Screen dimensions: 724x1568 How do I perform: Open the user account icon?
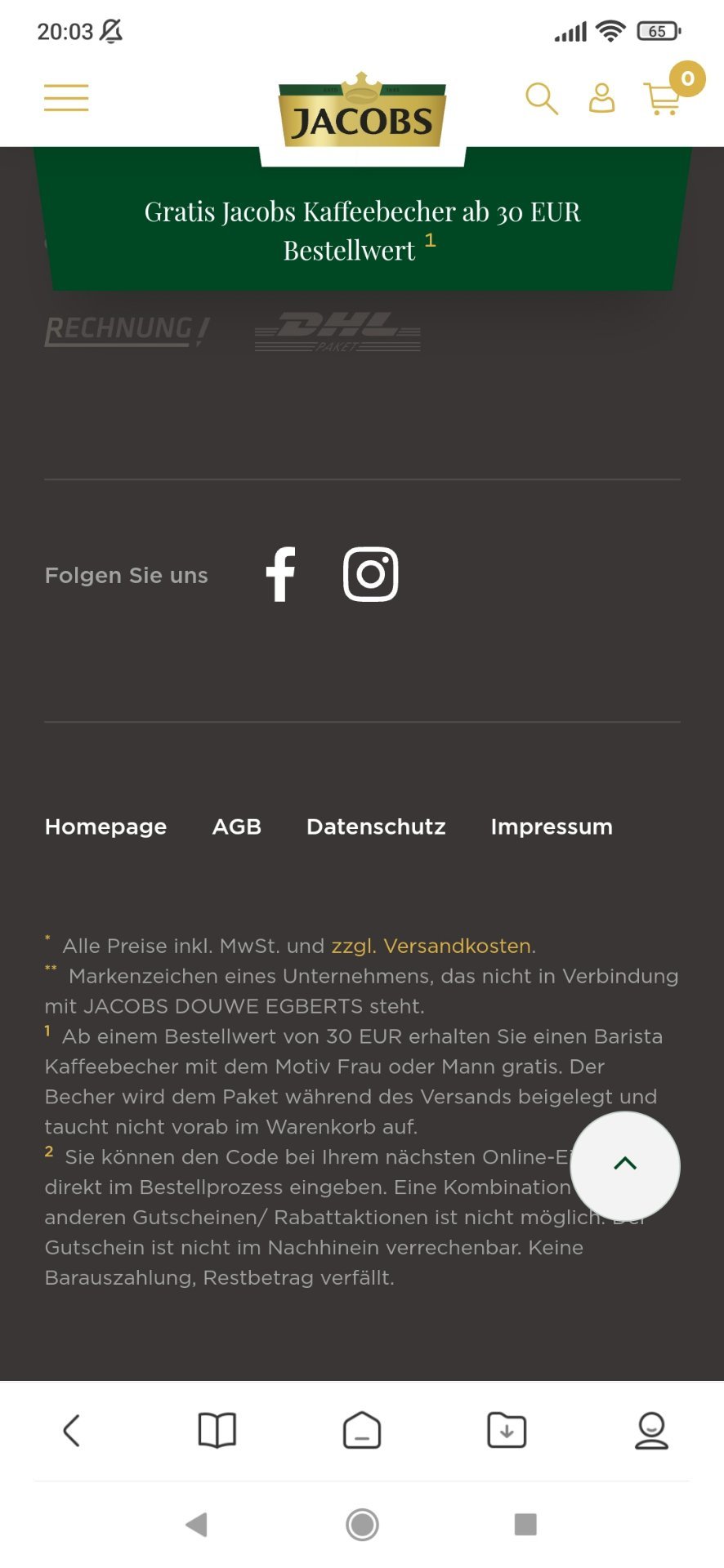tap(602, 98)
